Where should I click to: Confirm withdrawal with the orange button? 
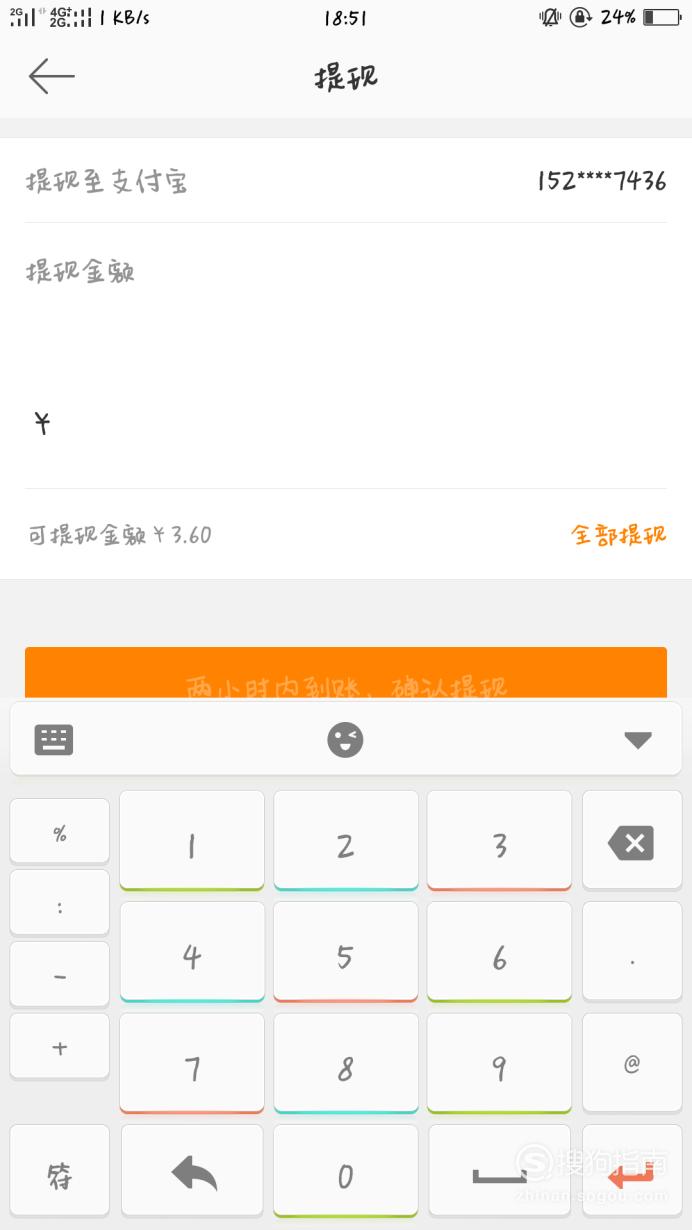pyautogui.click(x=346, y=673)
